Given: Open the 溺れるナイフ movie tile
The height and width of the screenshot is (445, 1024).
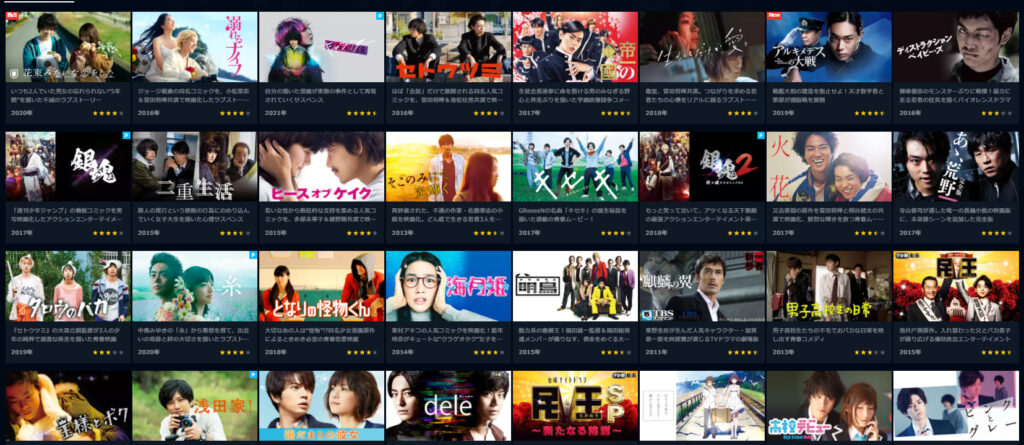Looking at the screenshot, I should tap(194, 46).
